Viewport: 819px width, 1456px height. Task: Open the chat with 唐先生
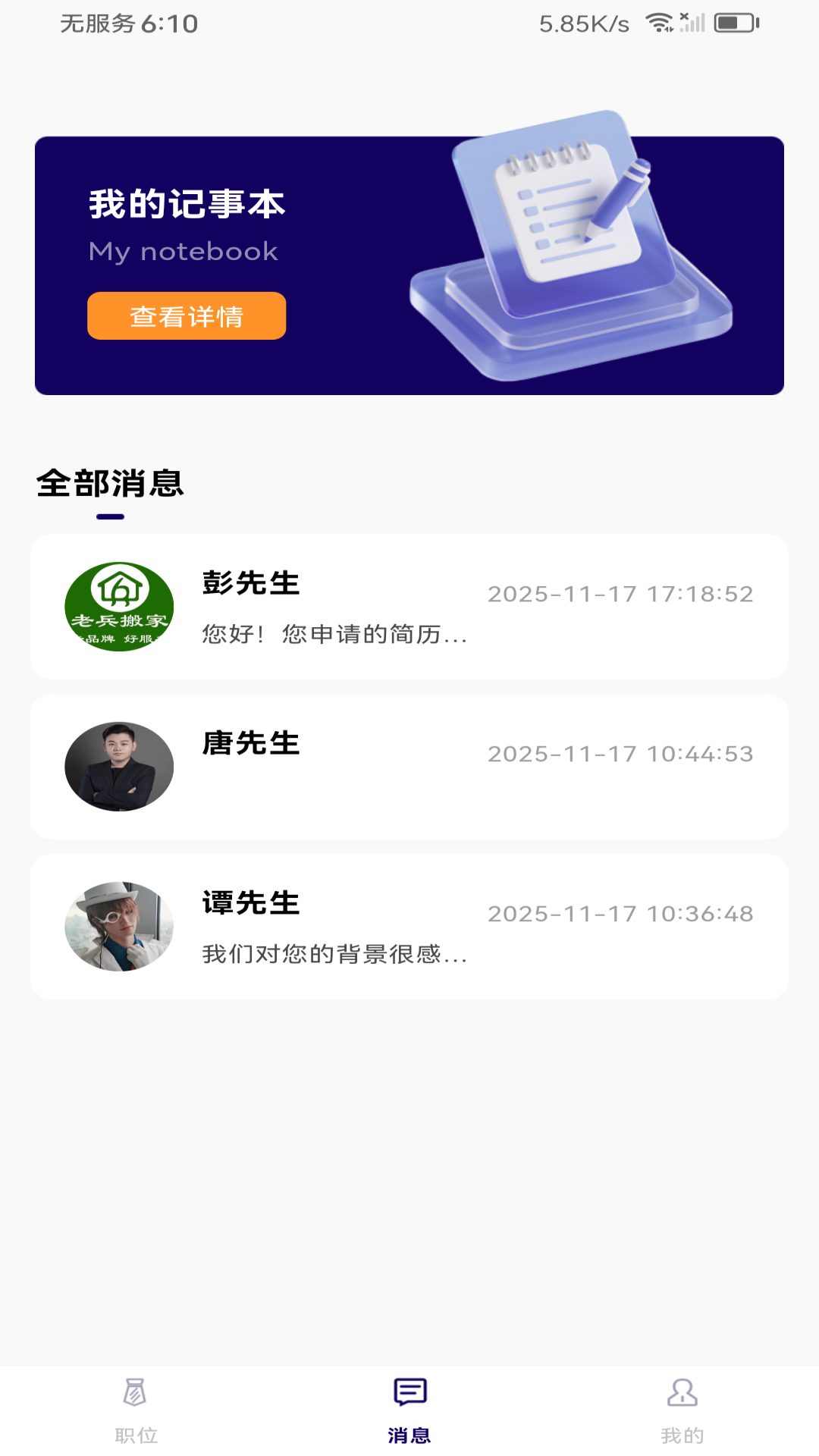409,766
